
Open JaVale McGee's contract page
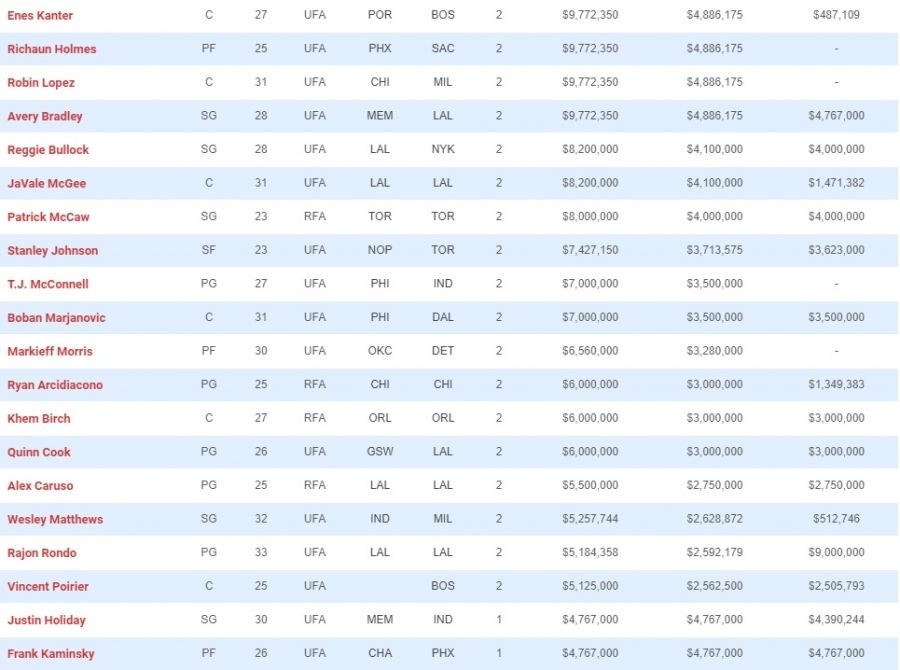(x=46, y=184)
